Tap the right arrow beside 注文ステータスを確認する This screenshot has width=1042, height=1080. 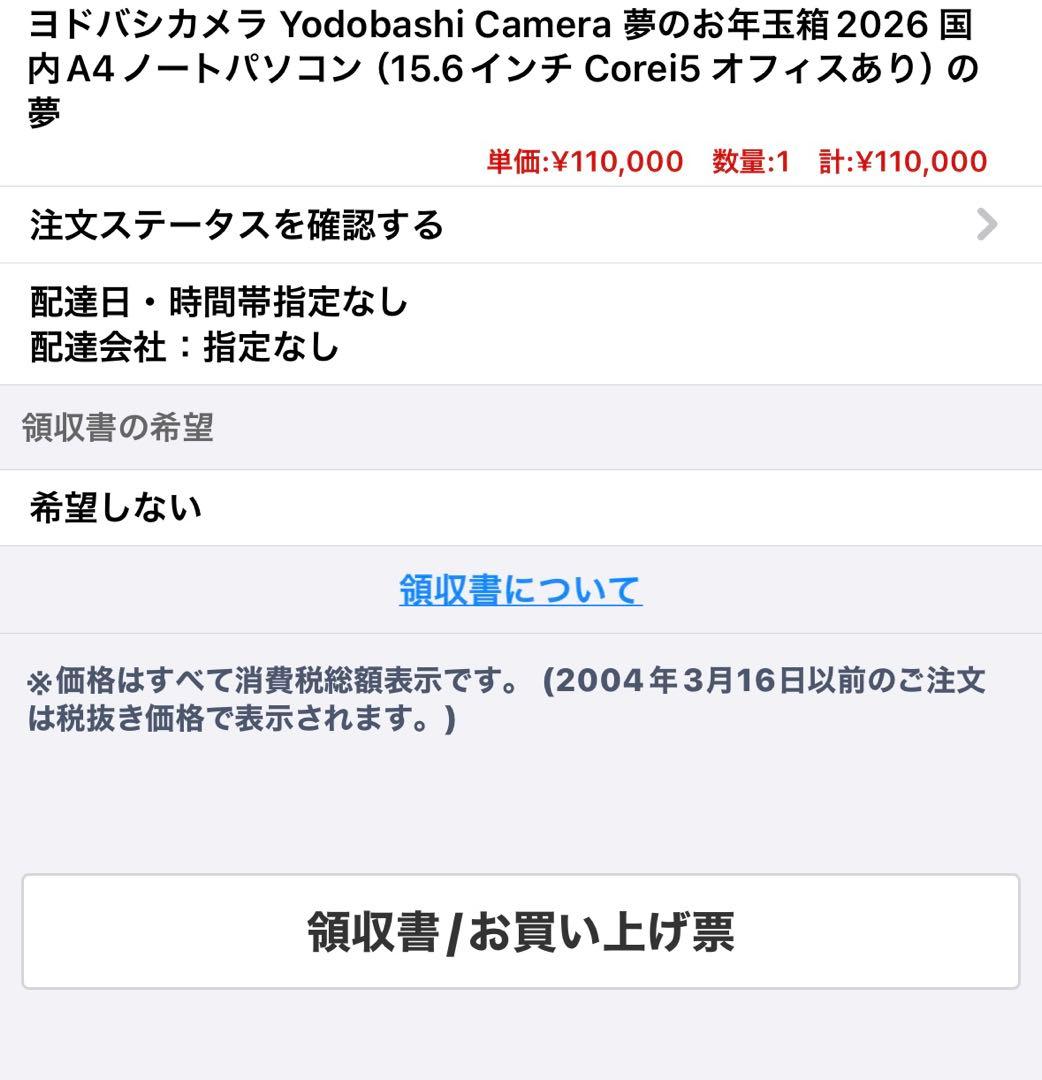tap(987, 225)
